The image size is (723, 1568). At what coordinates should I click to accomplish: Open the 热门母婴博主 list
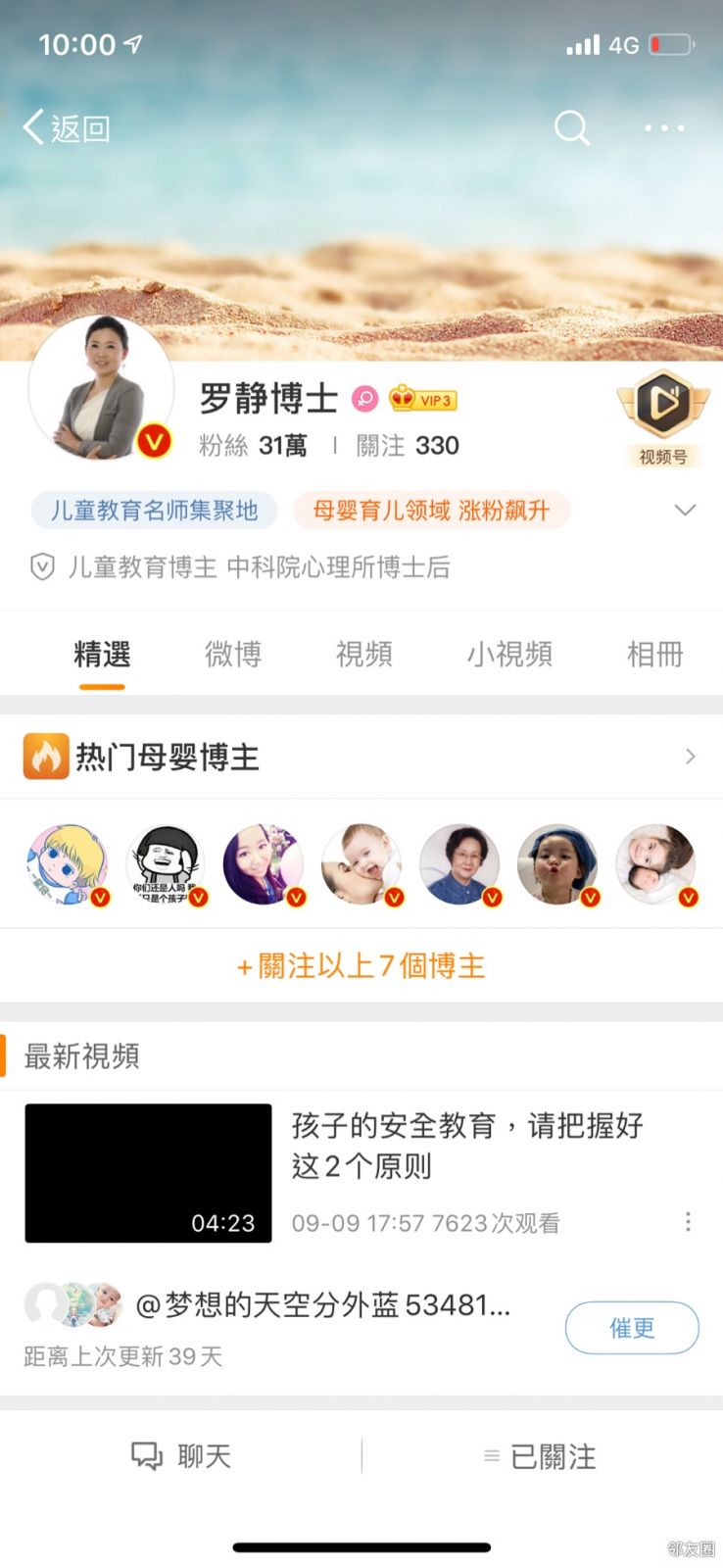(x=361, y=757)
